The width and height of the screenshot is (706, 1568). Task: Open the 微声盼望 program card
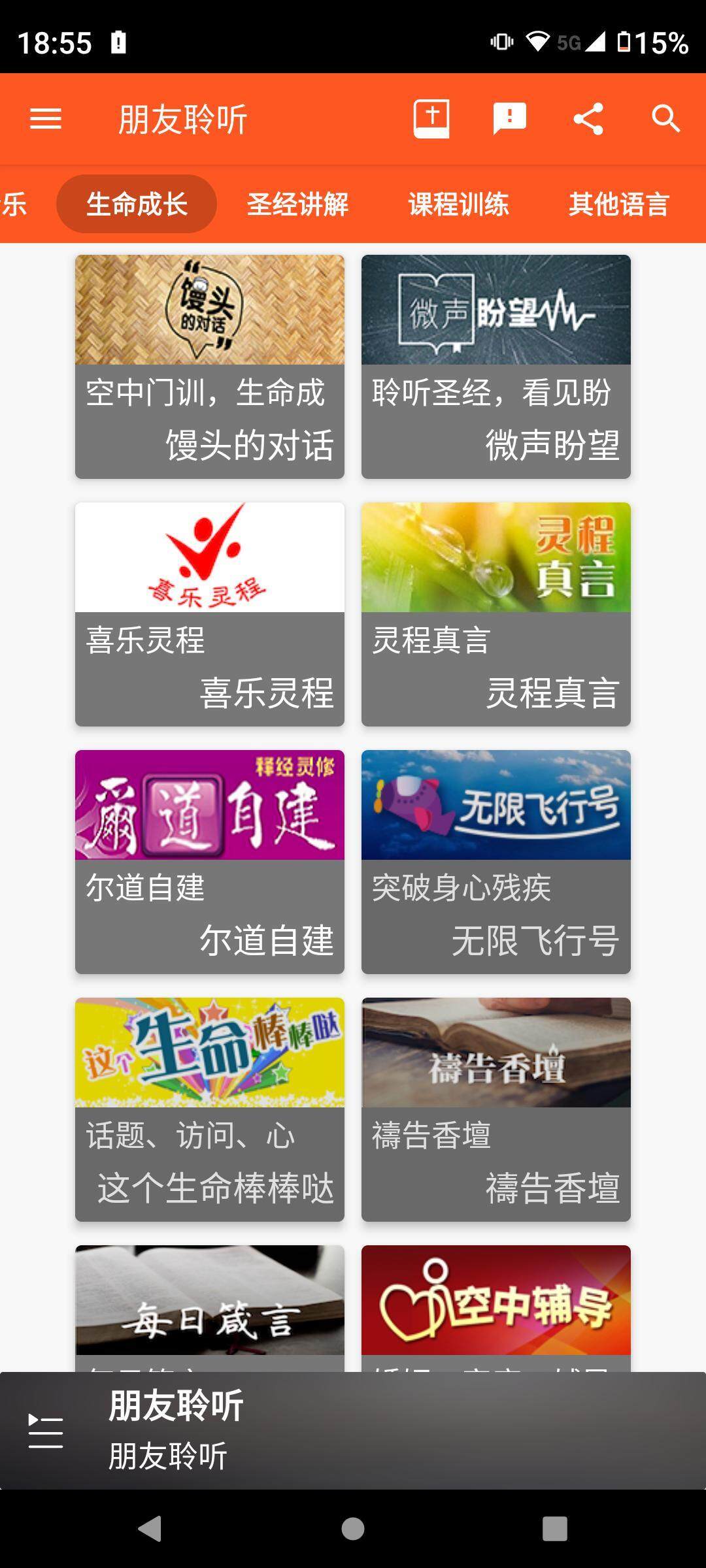[496, 367]
